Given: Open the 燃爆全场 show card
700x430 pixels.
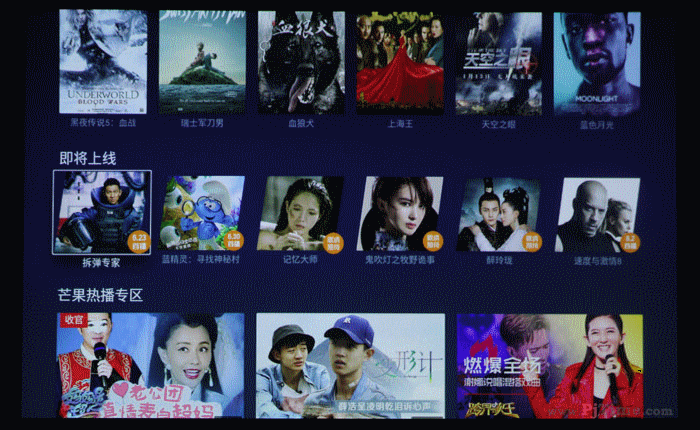Looking at the screenshot, I should pos(548,364).
